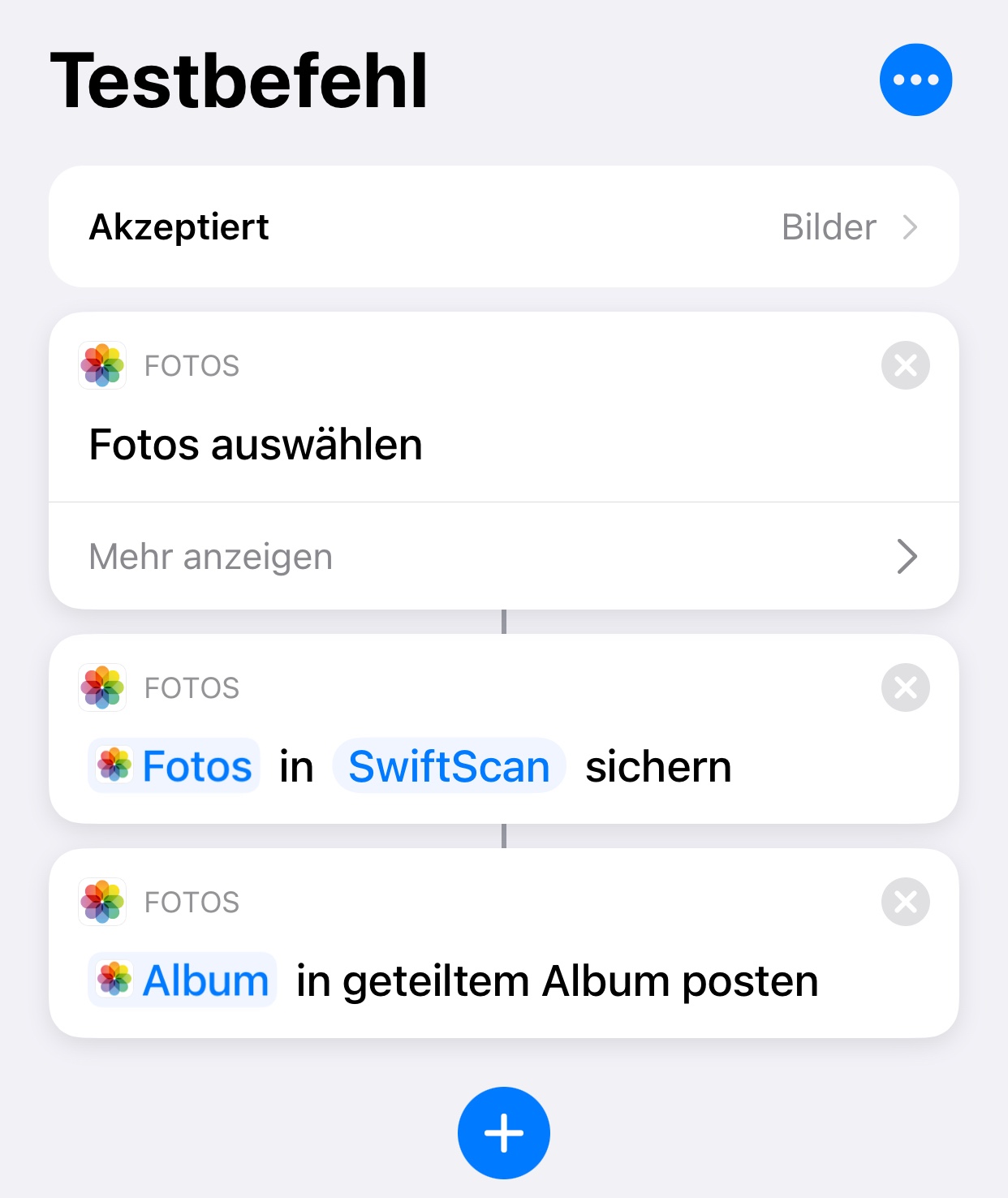Delete the geteiltem Album posten action
Image resolution: width=1008 pixels, height=1198 pixels.
905,902
